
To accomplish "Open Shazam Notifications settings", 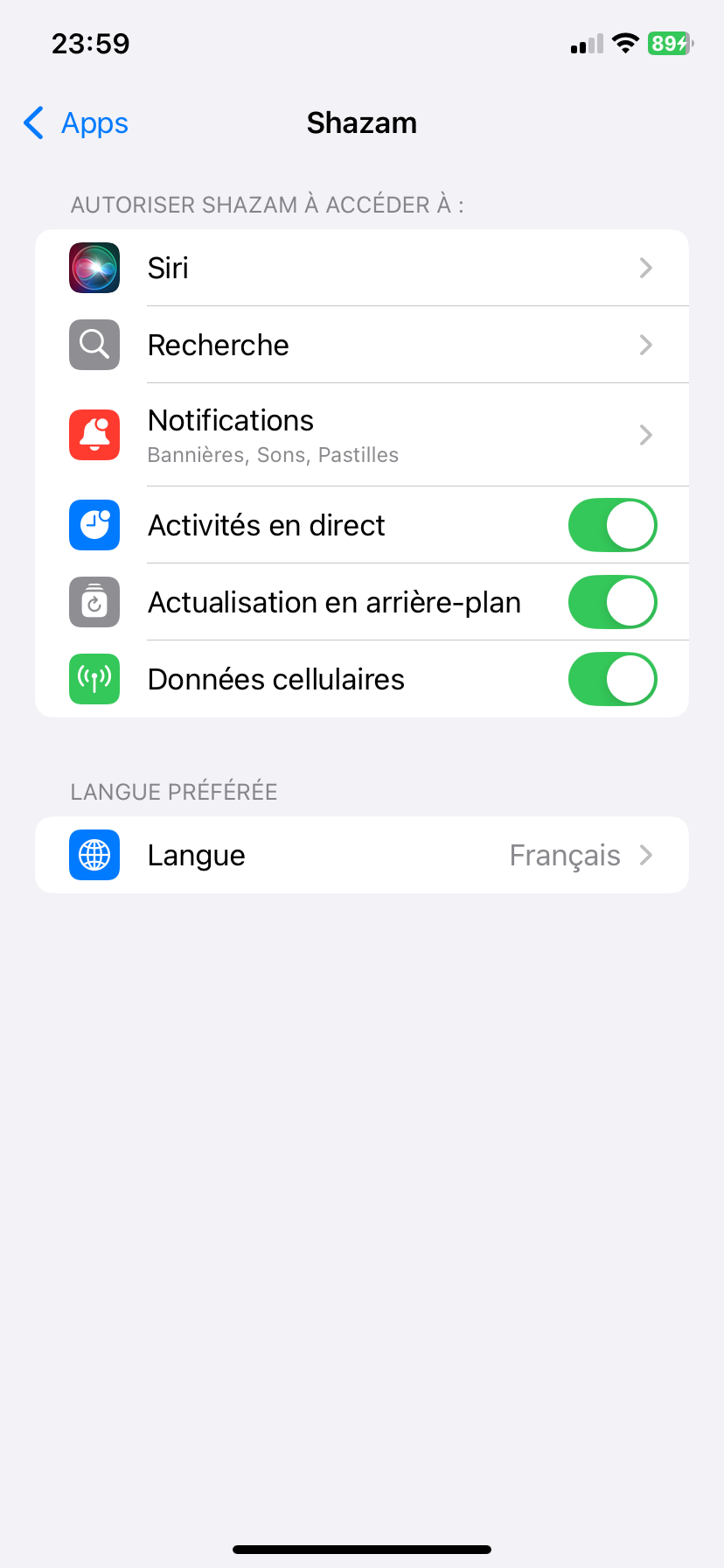I will tap(361, 435).
